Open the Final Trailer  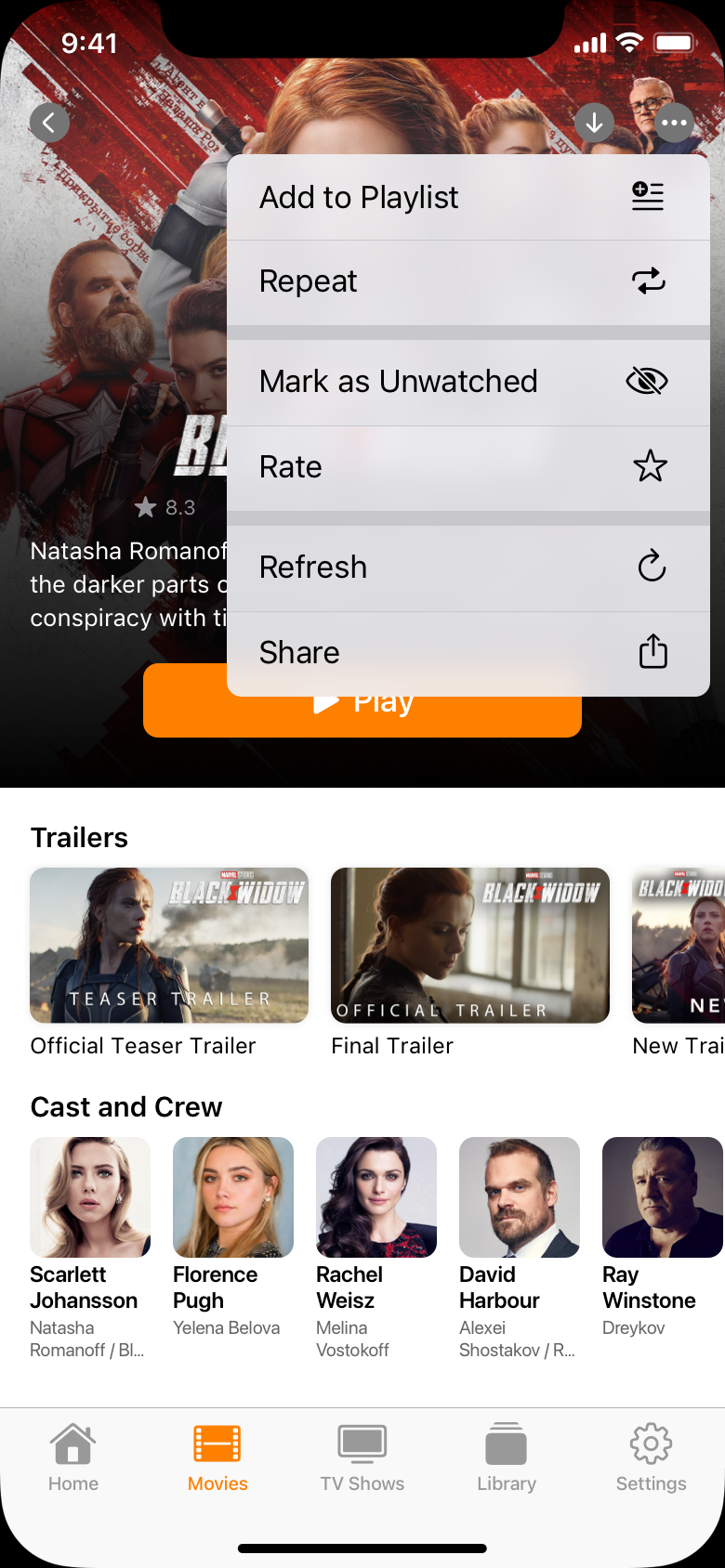tap(470, 946)
